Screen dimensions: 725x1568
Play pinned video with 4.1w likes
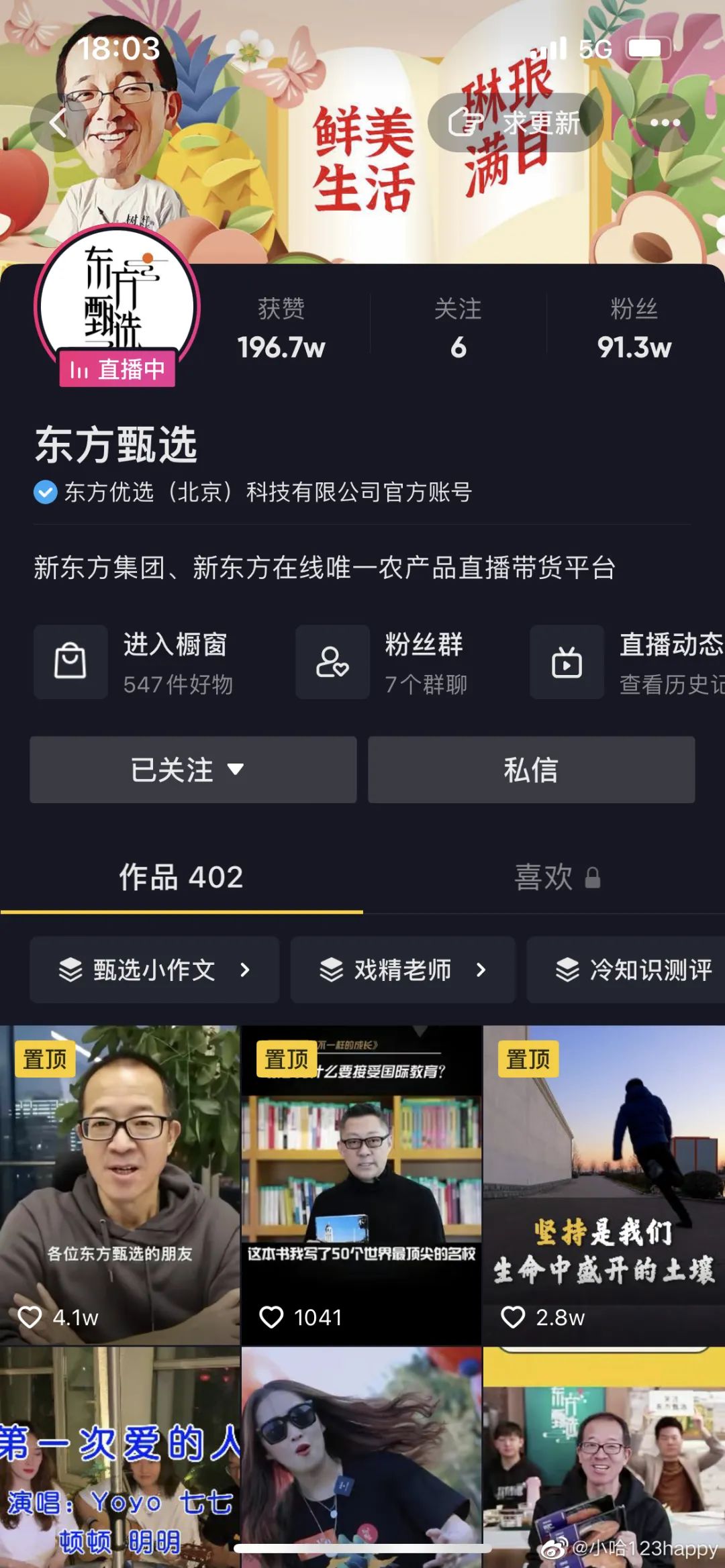pos(119,1184)
